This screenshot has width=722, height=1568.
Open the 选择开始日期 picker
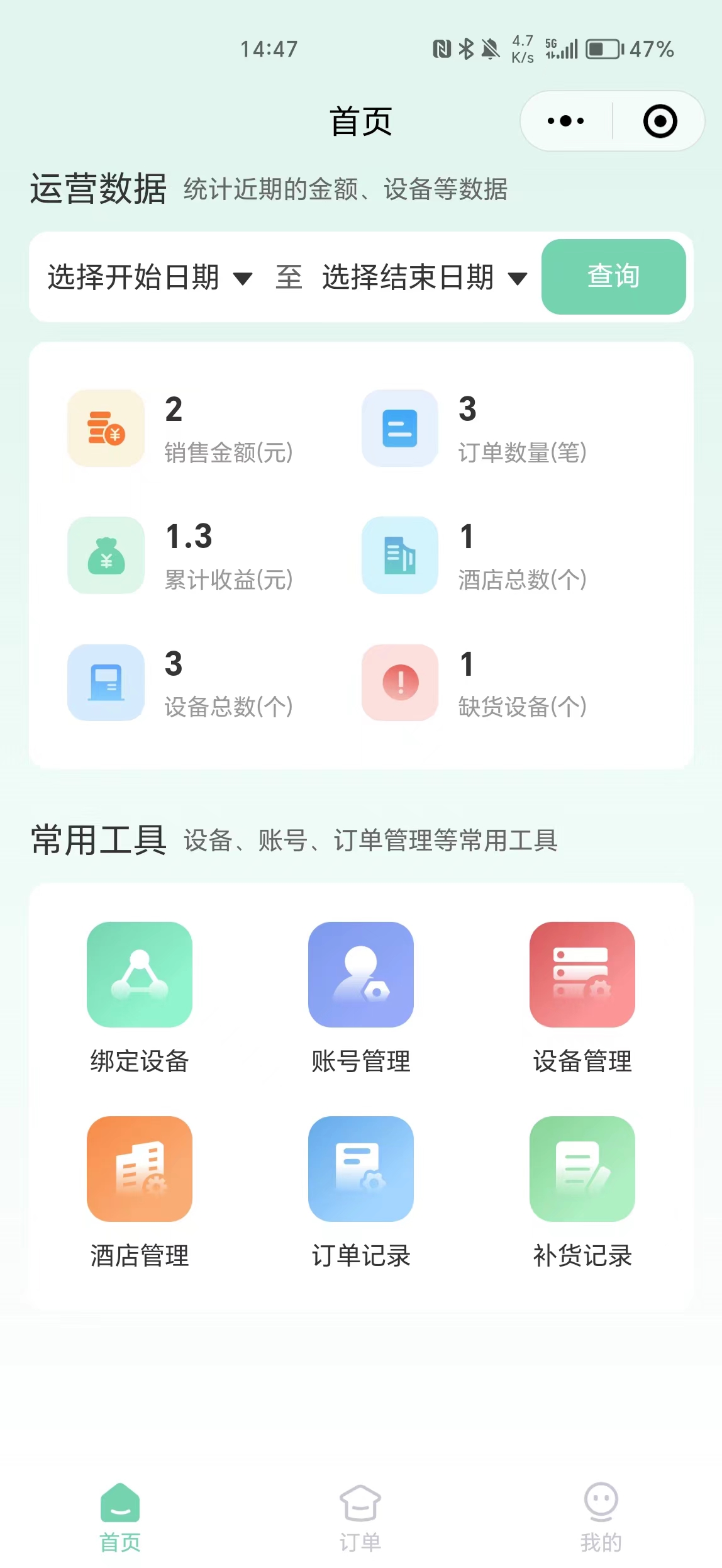[x=150, y=277]
